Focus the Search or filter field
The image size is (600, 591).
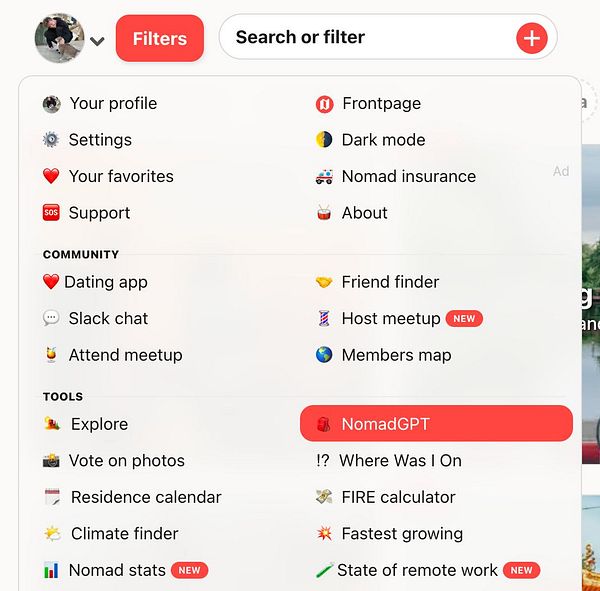pyautogui.click(x=365, y=38)
